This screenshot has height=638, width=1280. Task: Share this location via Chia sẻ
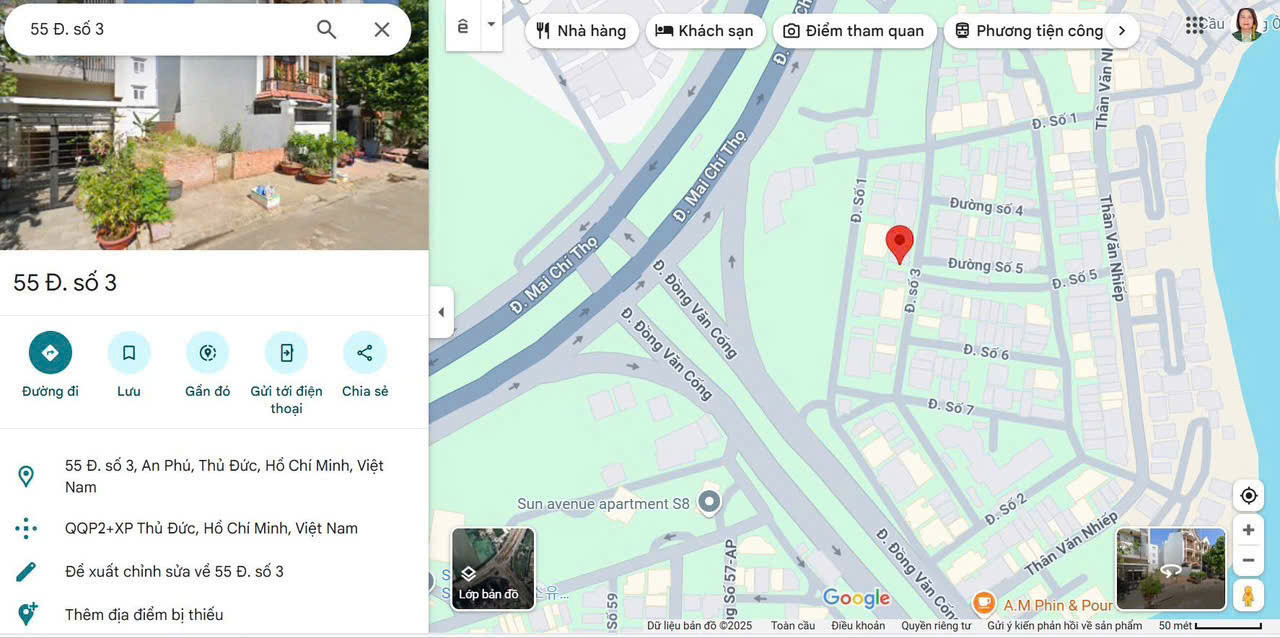tap(364, 353)
